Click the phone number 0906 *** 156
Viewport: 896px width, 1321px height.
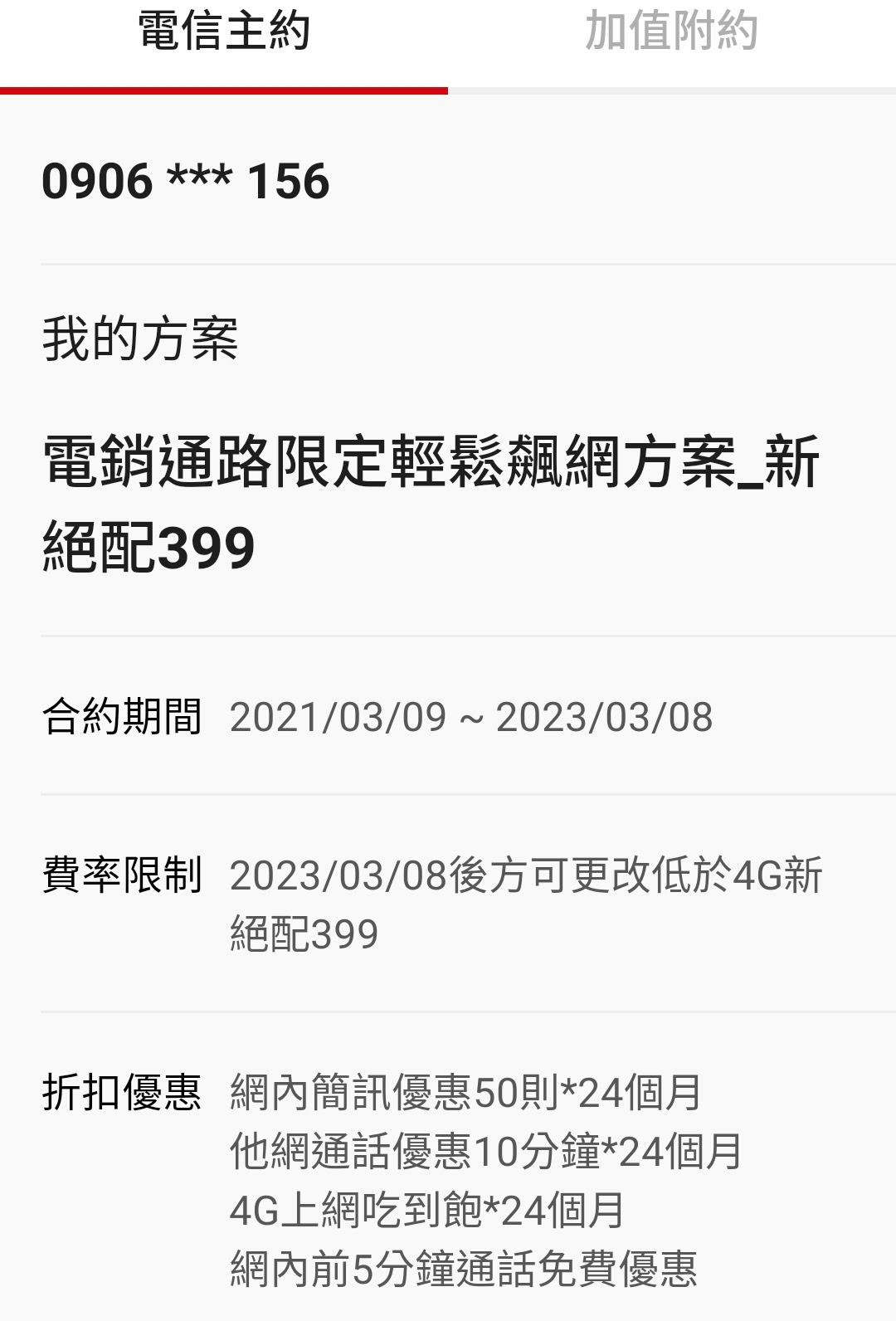tap(187, 181)
